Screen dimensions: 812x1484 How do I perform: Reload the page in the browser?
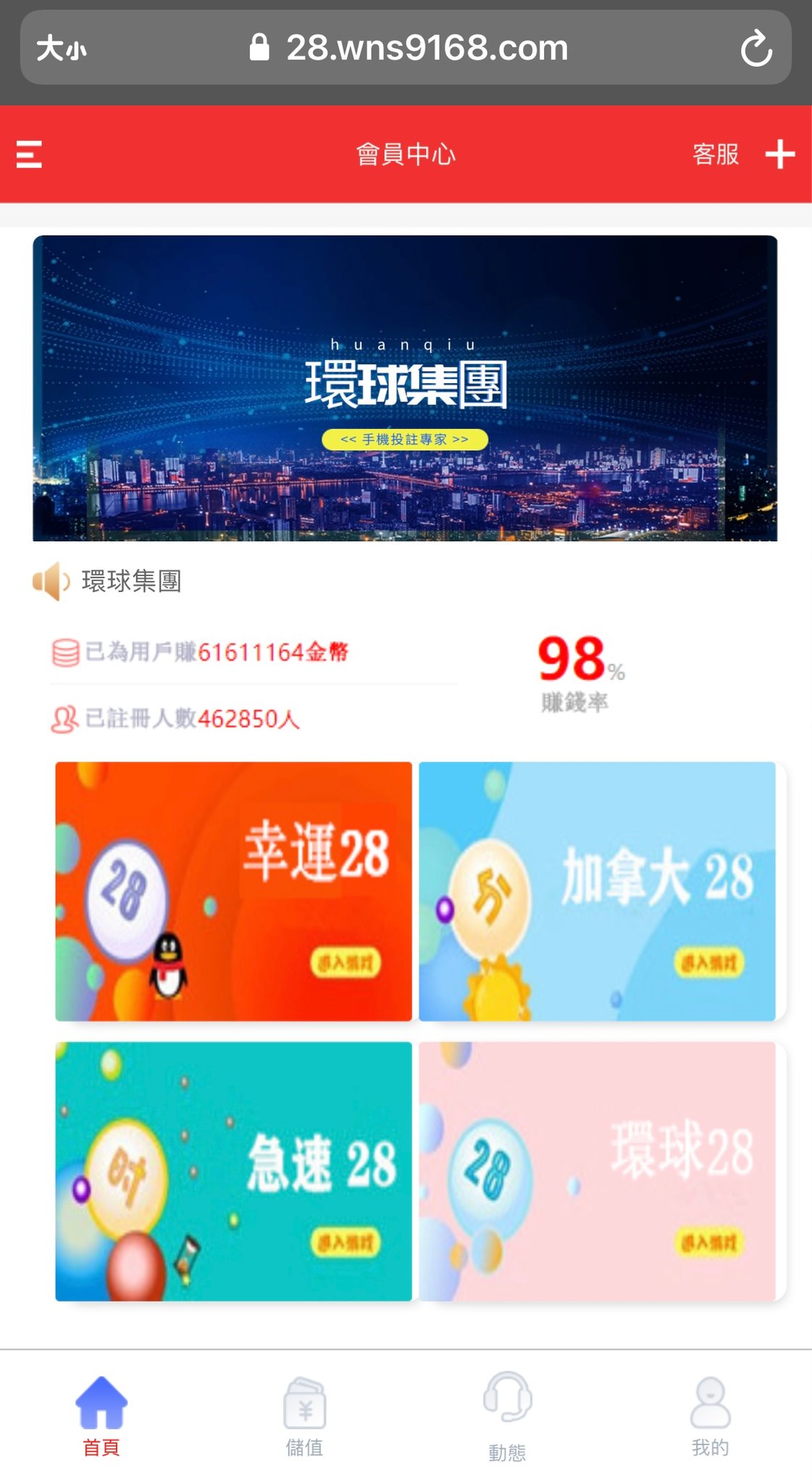click(756, 49)
